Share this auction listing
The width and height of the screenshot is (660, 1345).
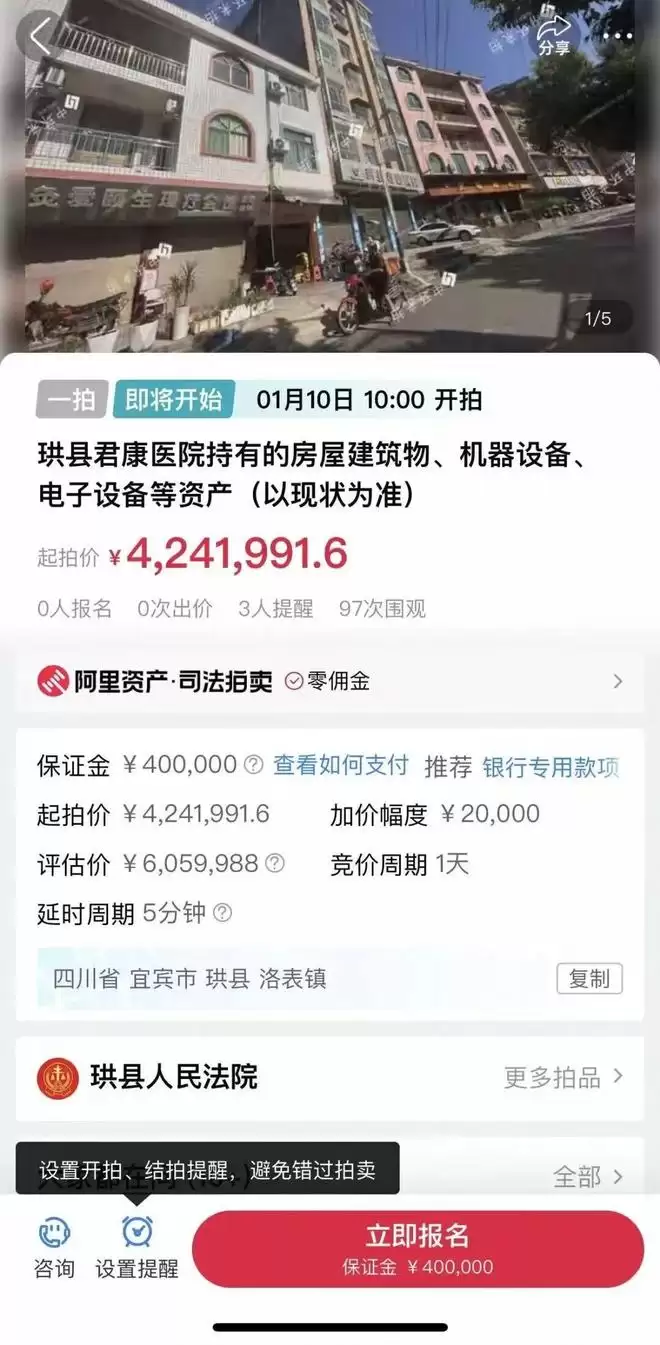554,36
